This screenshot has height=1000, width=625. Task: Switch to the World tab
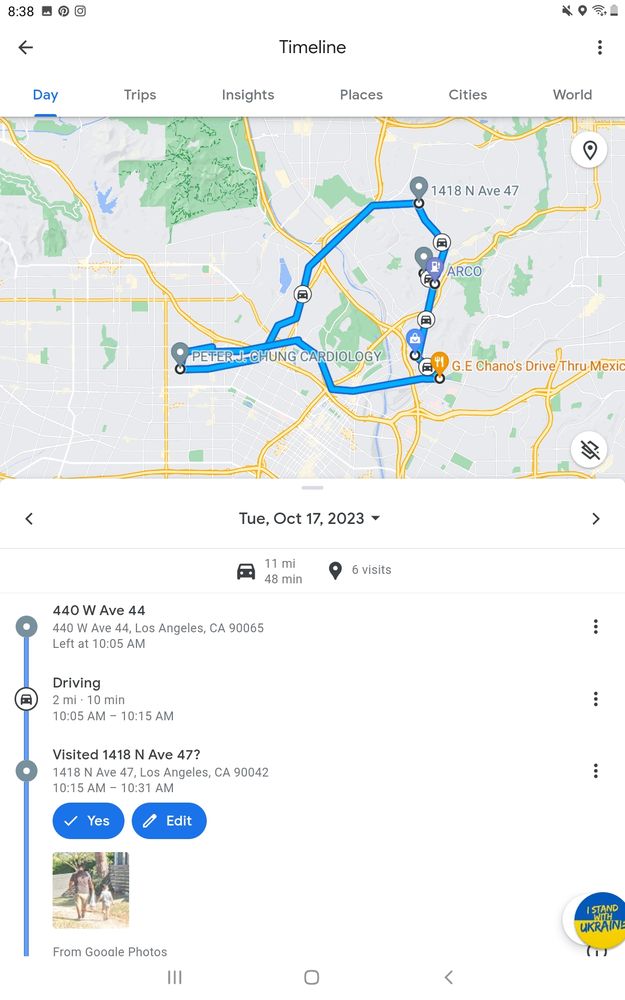[x=572, y=95]
